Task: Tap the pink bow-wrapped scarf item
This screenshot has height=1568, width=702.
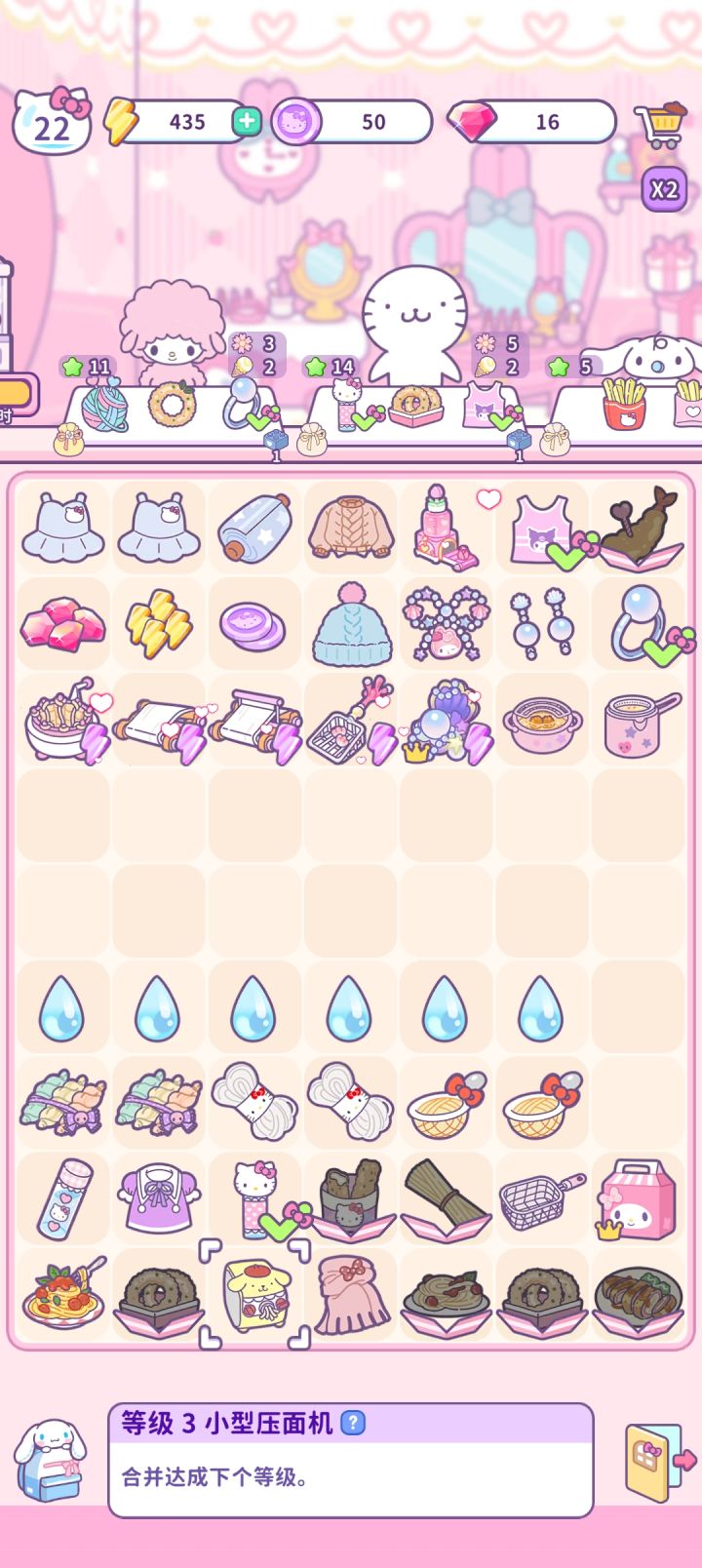Action: coord(351,1294)
